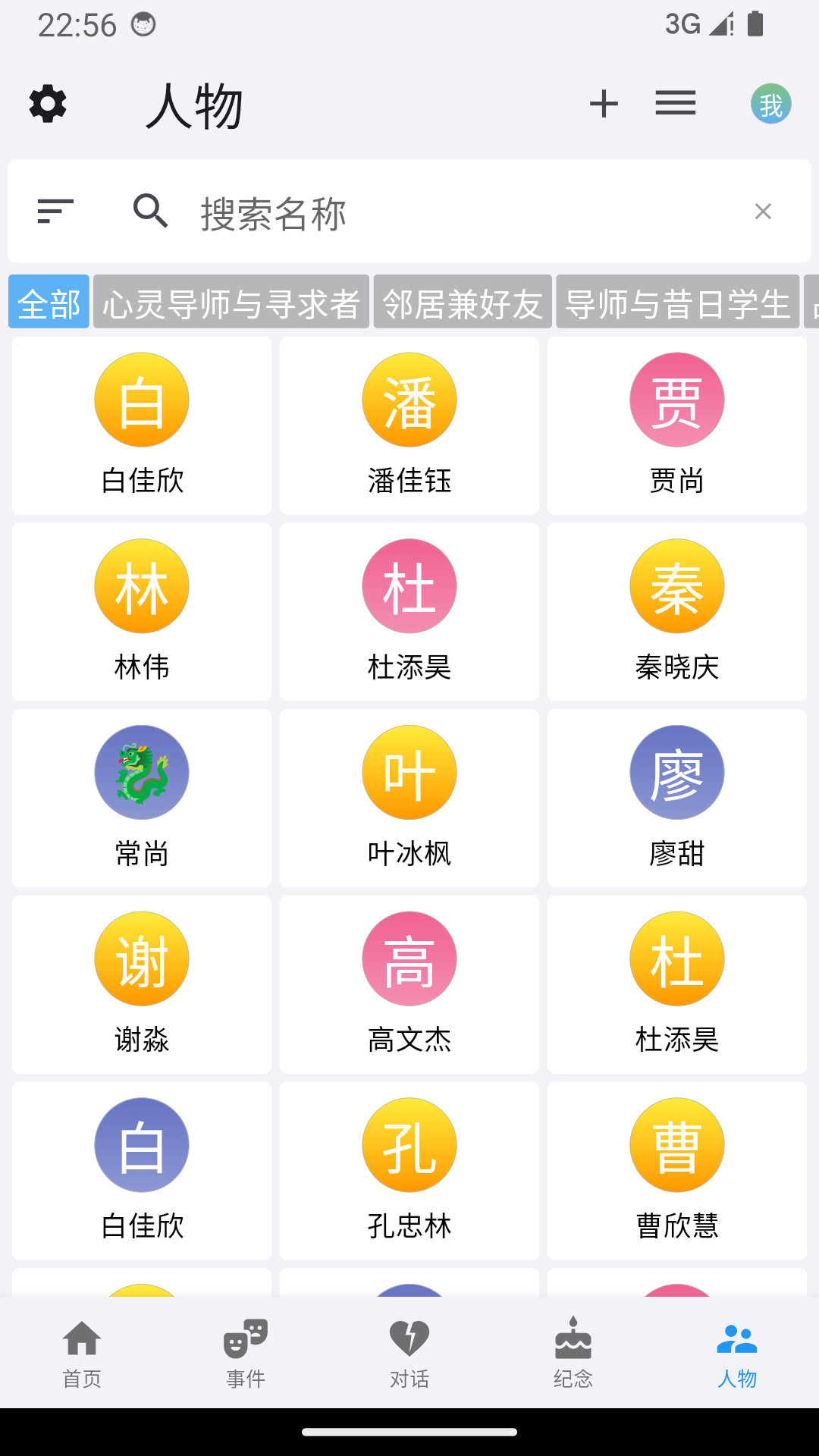This screenshot has width=819, height=1456.
Task: Open the sort options icon beside search
Action: 54,212
